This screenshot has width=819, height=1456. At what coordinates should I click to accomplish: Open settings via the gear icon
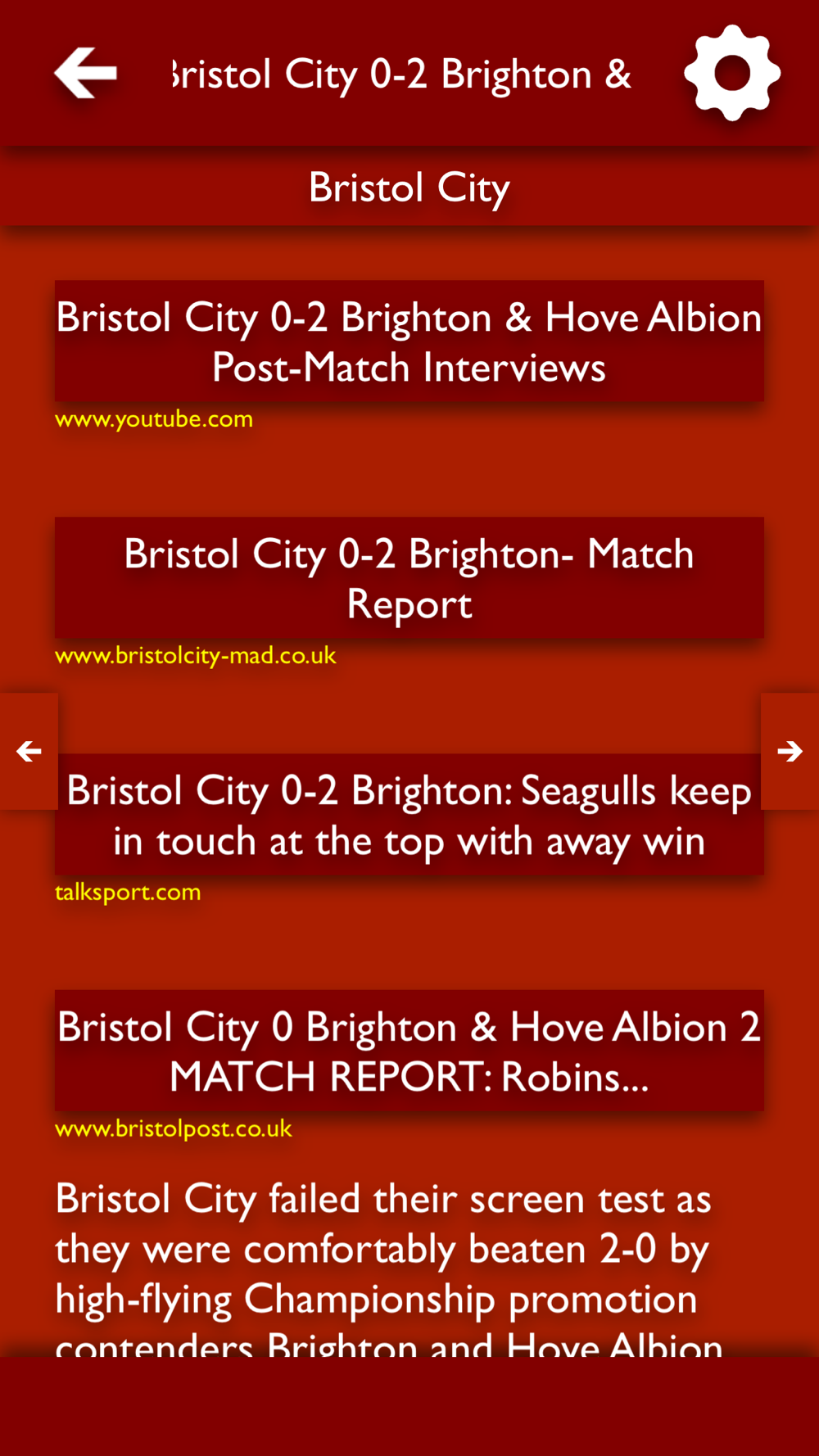click(x=732, y=73)
